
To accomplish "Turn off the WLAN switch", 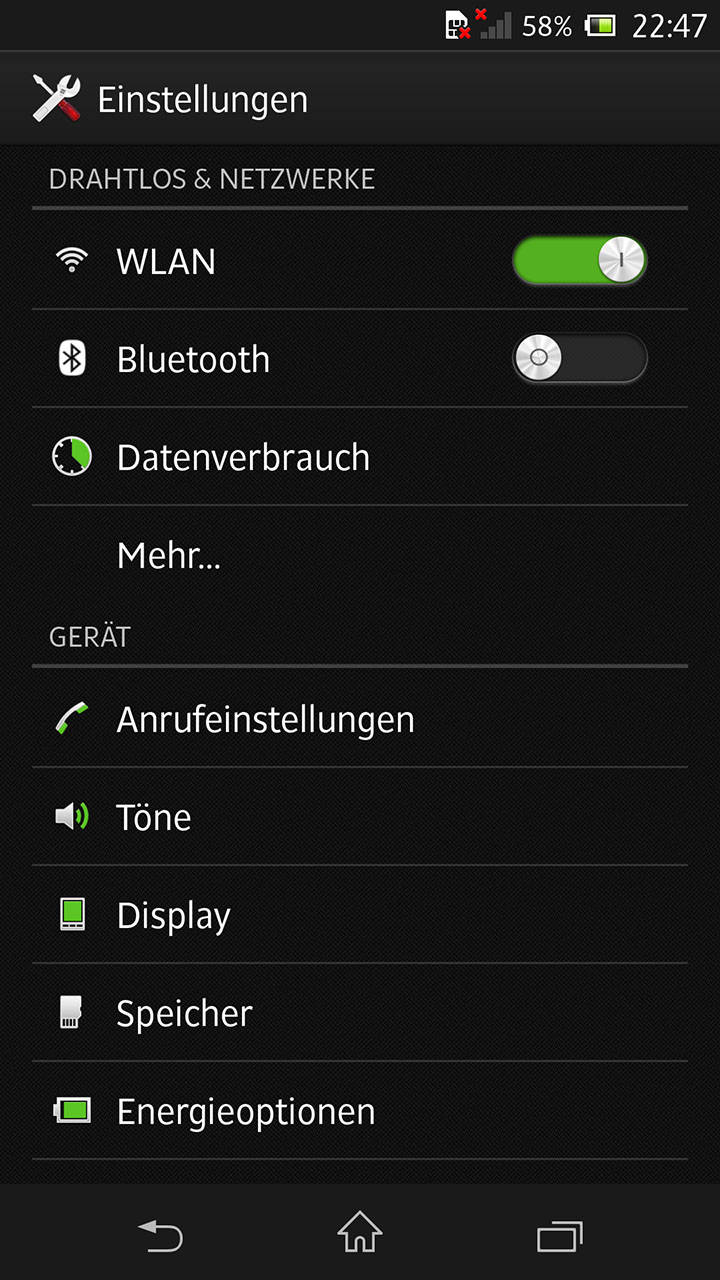I will (x=580, y=261).
